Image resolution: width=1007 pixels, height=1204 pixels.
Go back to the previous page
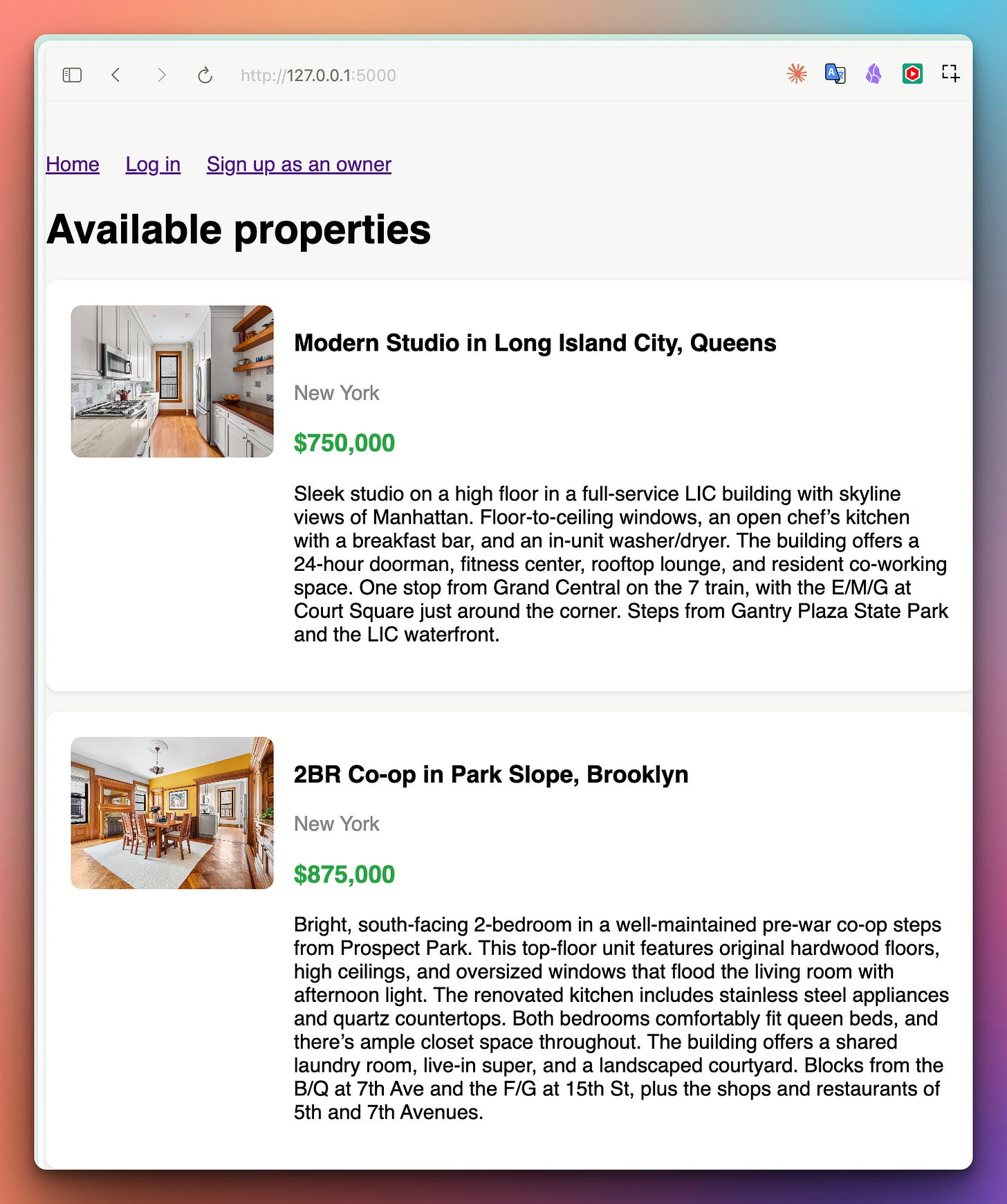116,75
